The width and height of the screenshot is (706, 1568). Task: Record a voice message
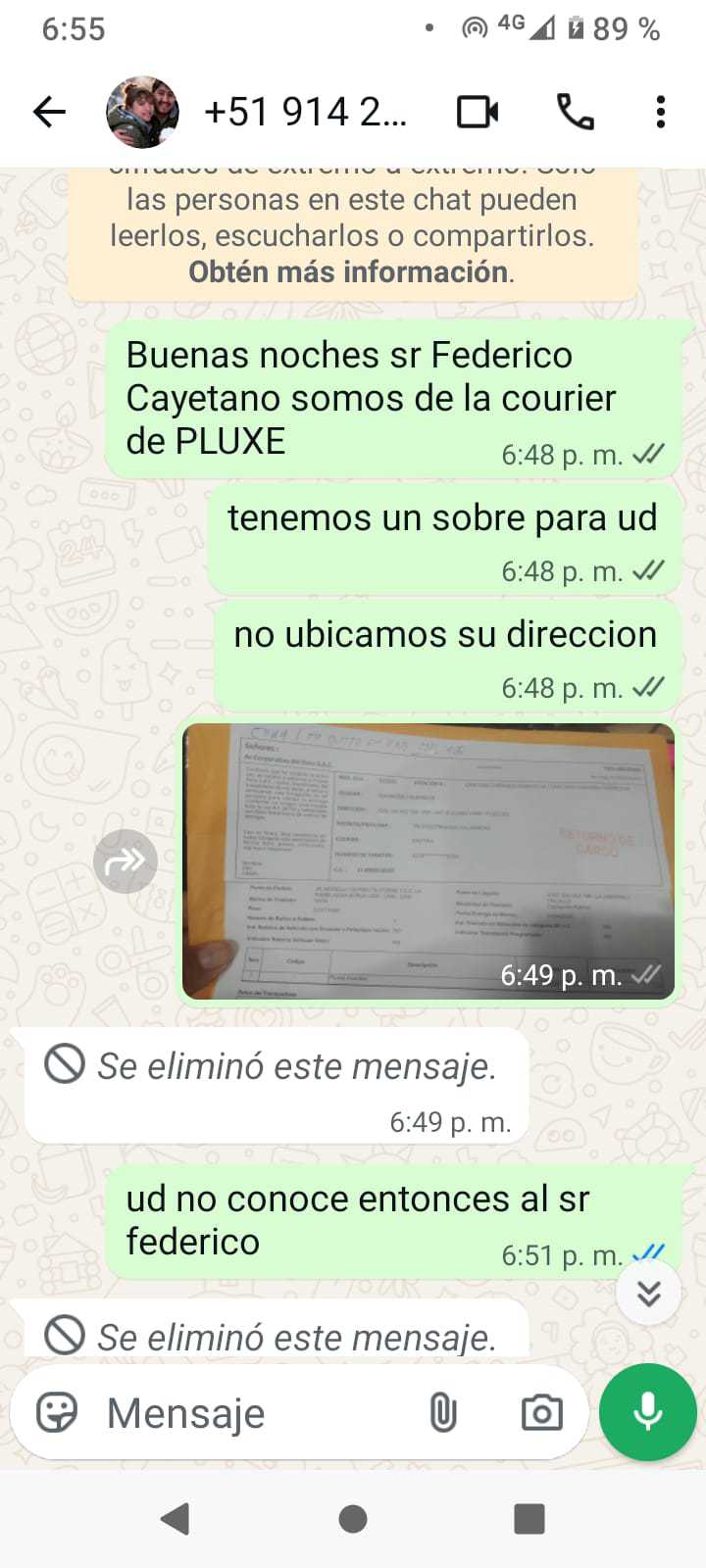[647, 1412]
